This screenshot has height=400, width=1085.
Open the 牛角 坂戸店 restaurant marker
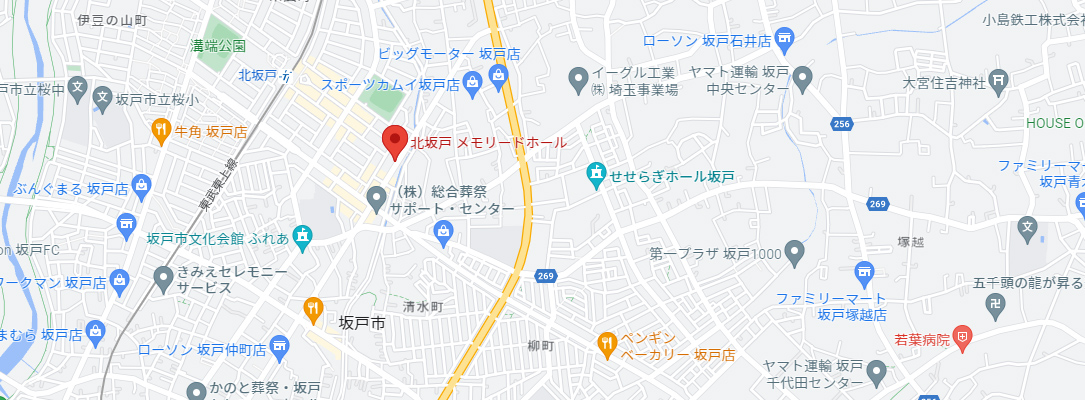click(160, 129)
